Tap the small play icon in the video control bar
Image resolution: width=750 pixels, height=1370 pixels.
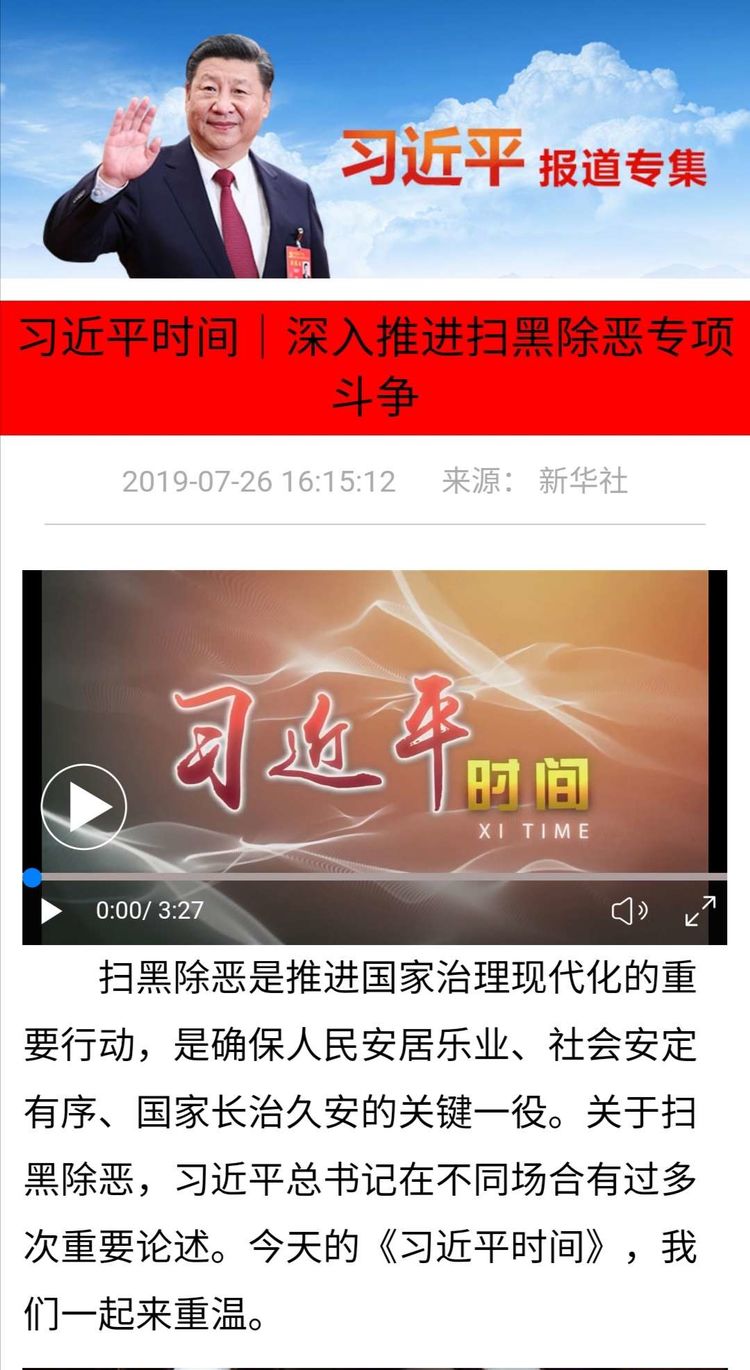tap(51, 911)
